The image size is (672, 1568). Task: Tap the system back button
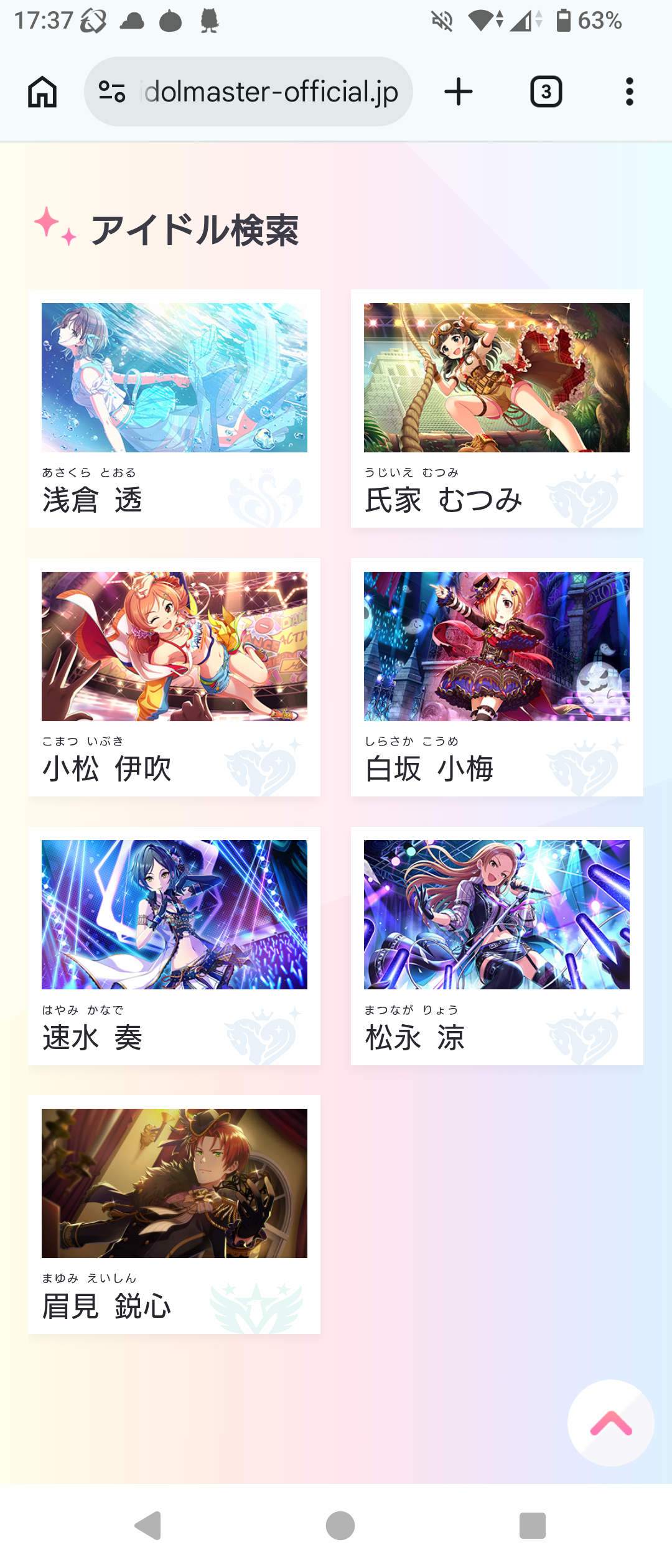(148, 1526)
